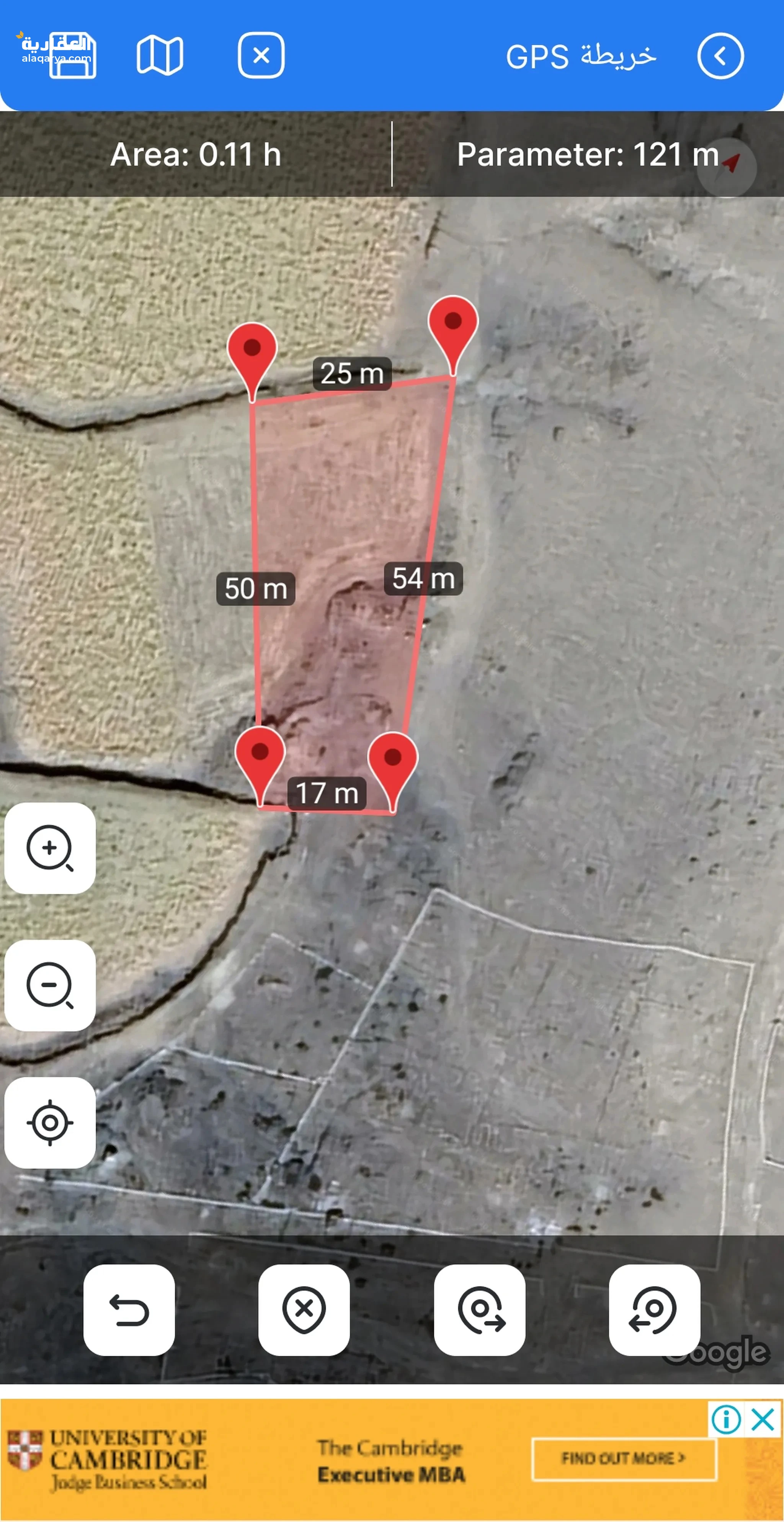784x1522 pixels.
Task: Open the ad info icon
Action: (x=726, y=1419)
